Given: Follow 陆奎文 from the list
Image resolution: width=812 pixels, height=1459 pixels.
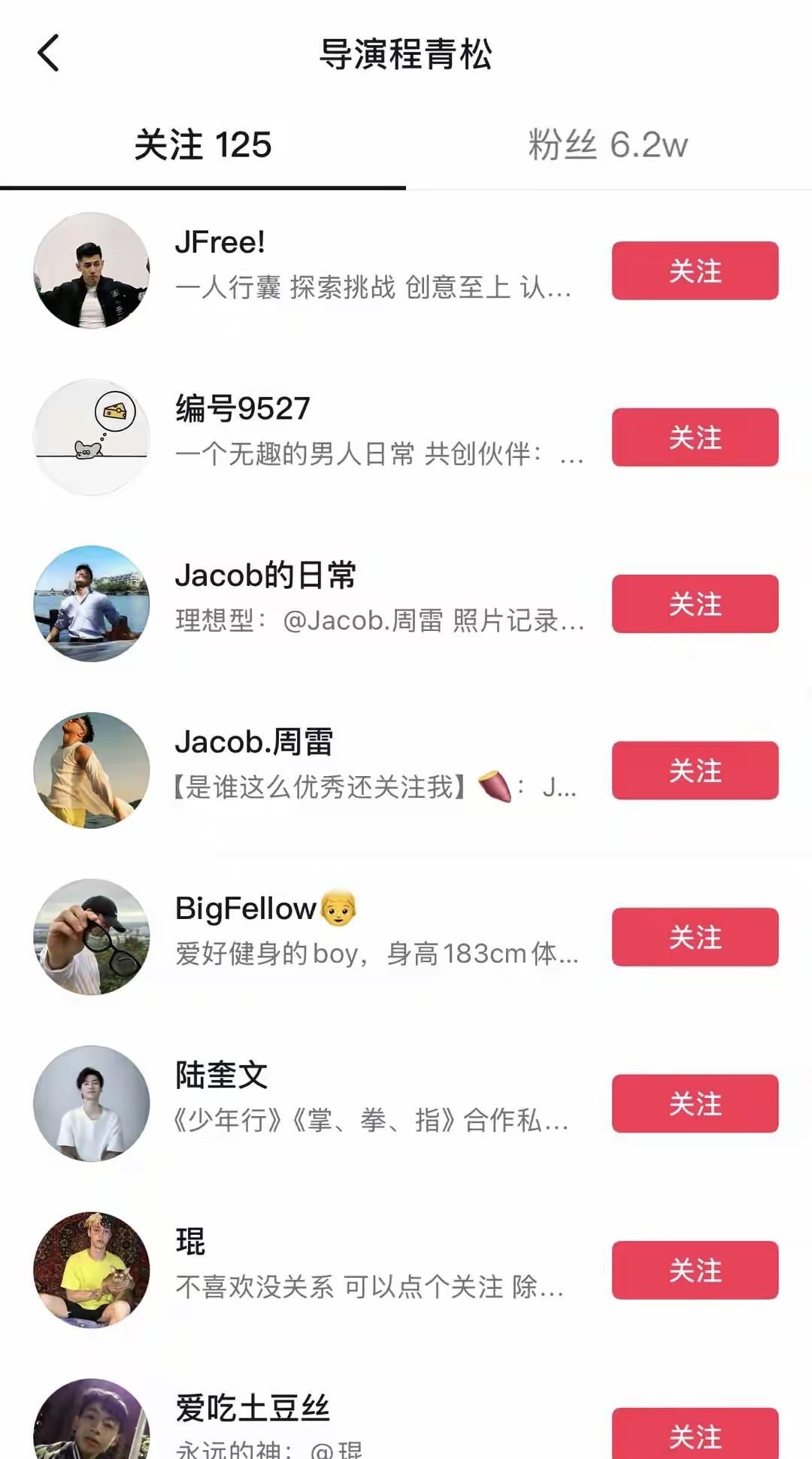Looking at the screenshot, I should (695, 1104).
